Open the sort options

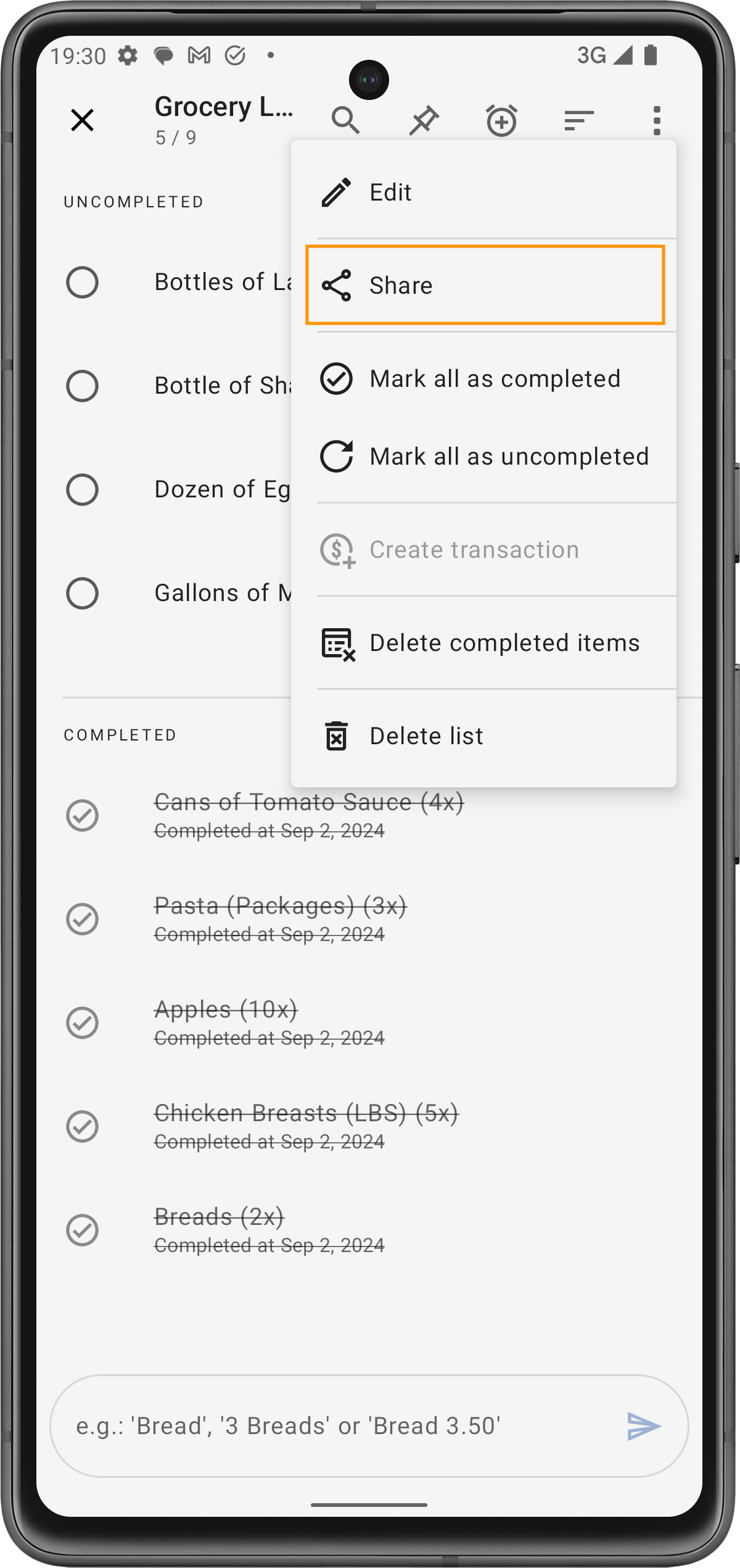[x=579, y=120]
